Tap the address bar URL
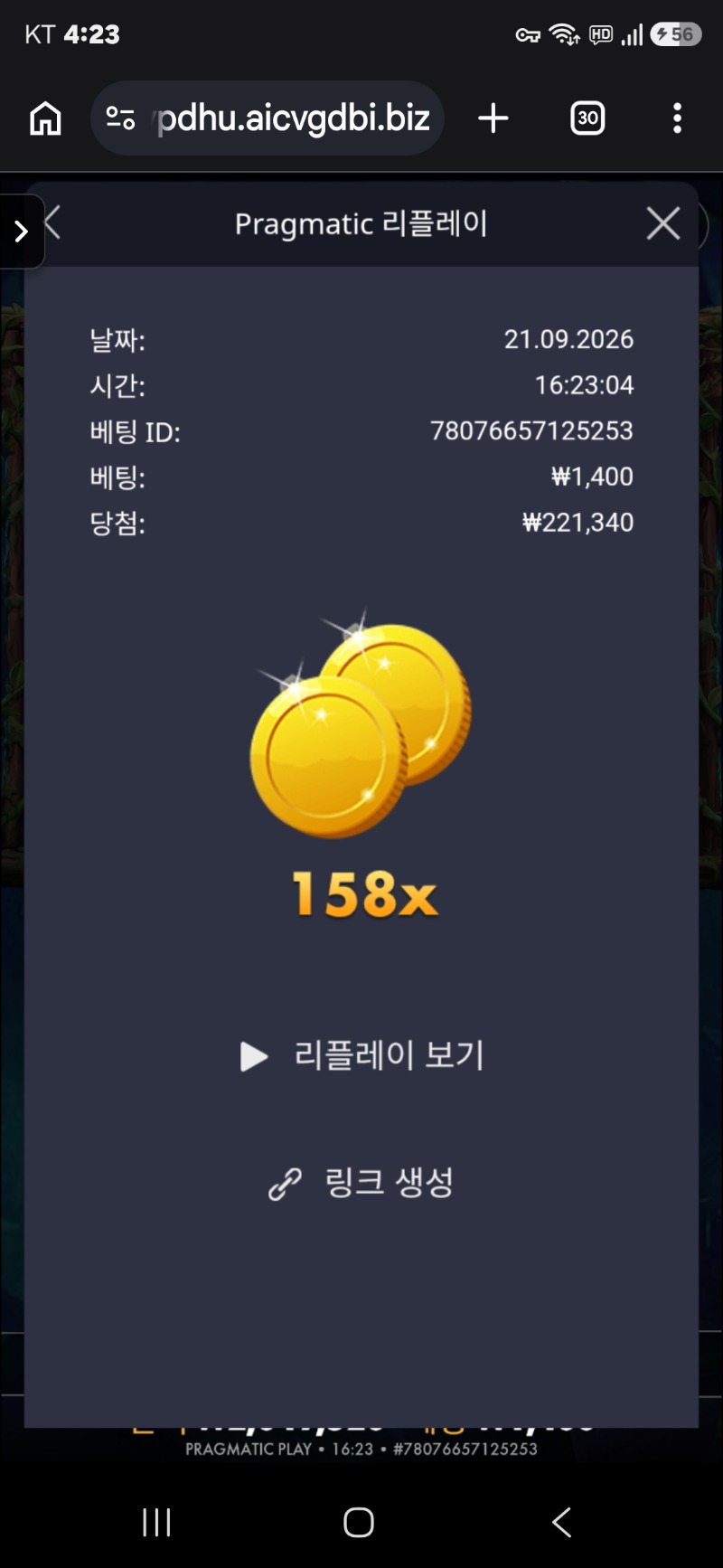This screenshot has height=1568, width=723. tap(293, 118)
